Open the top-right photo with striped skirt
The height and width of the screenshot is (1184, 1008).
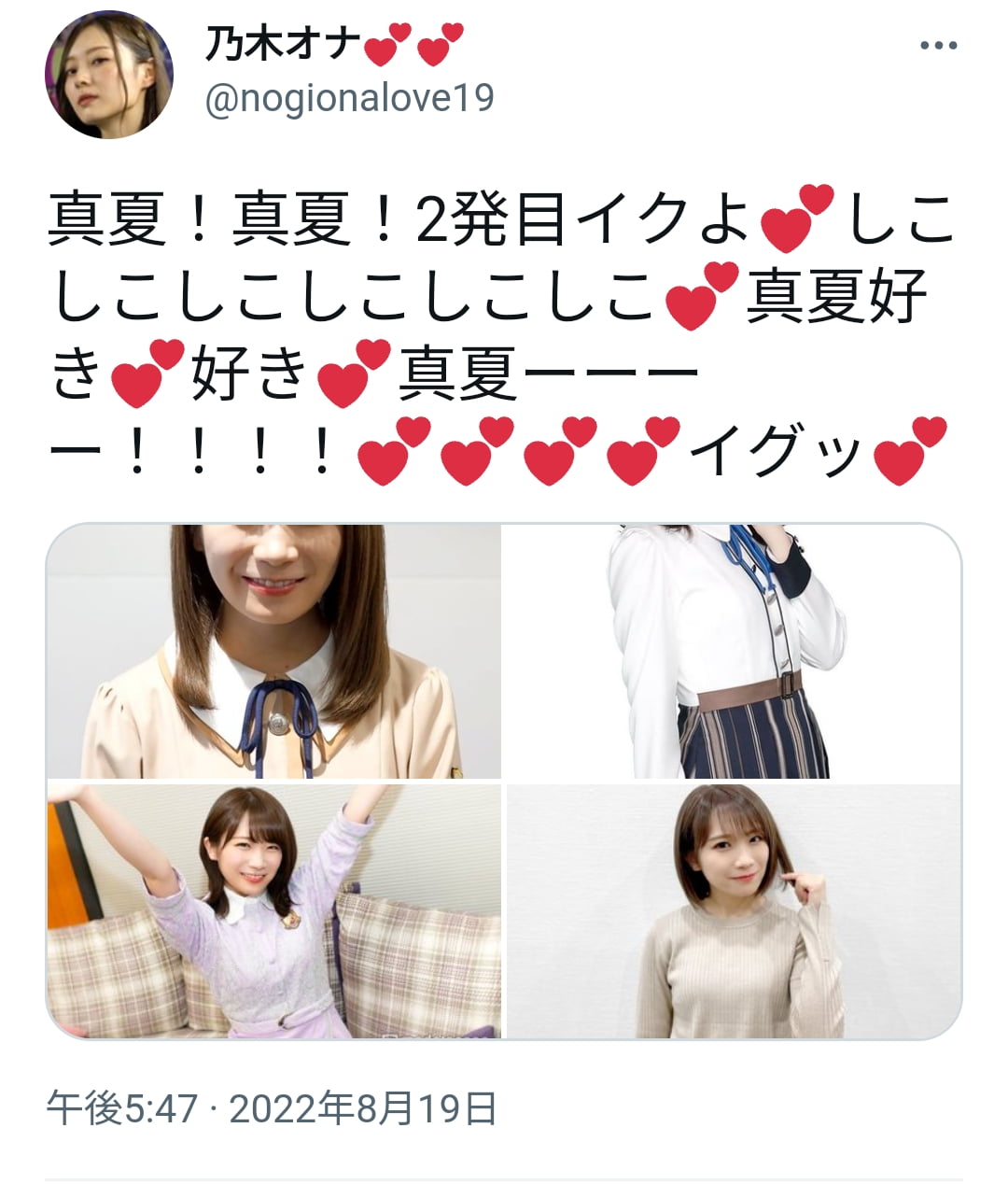click(x=734, y=651)
